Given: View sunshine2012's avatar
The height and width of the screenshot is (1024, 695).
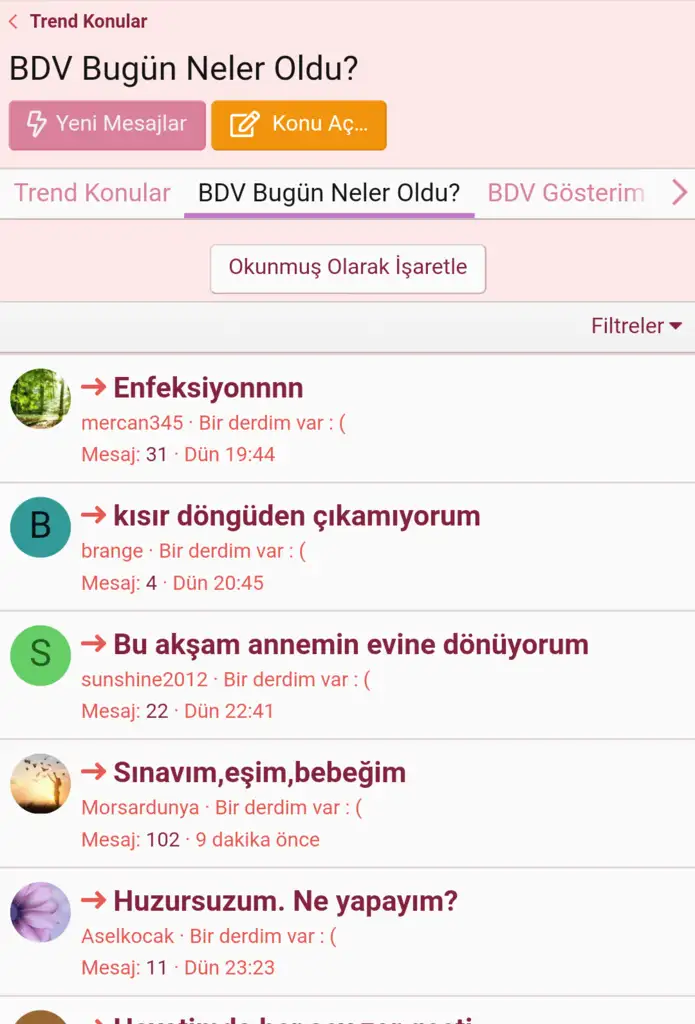Looking at the screenshot, I should click(40, 655).
